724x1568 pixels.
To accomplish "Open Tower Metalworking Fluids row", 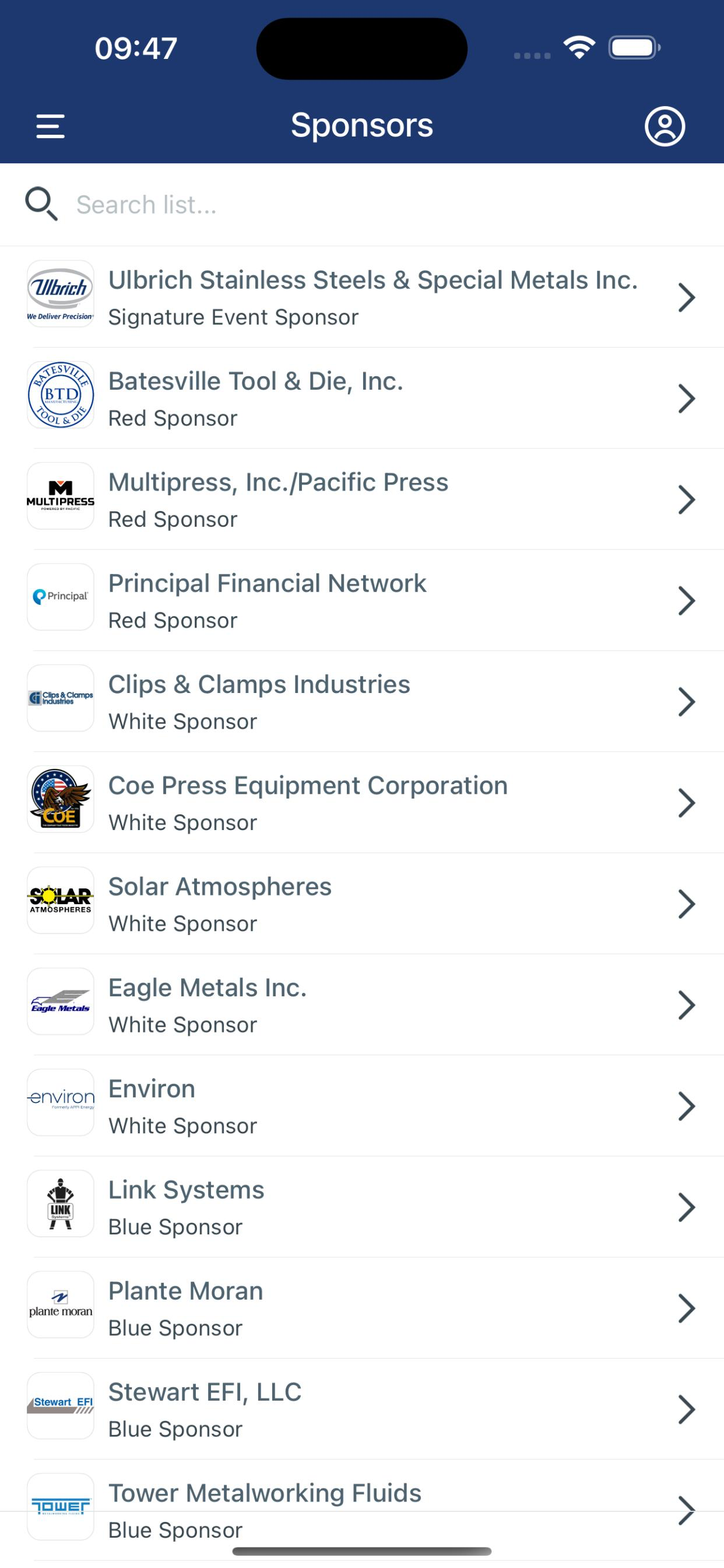I will [x=362, y=1510].
